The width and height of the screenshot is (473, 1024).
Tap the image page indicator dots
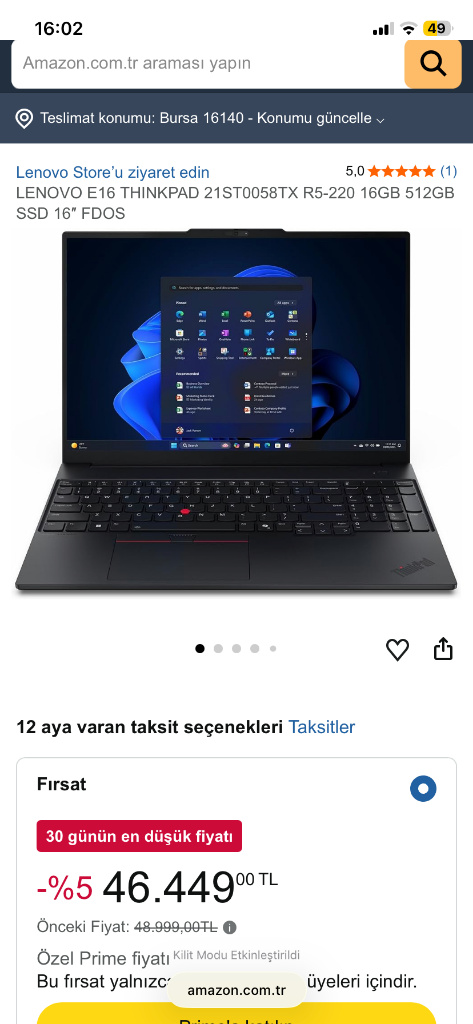[236, 648]
